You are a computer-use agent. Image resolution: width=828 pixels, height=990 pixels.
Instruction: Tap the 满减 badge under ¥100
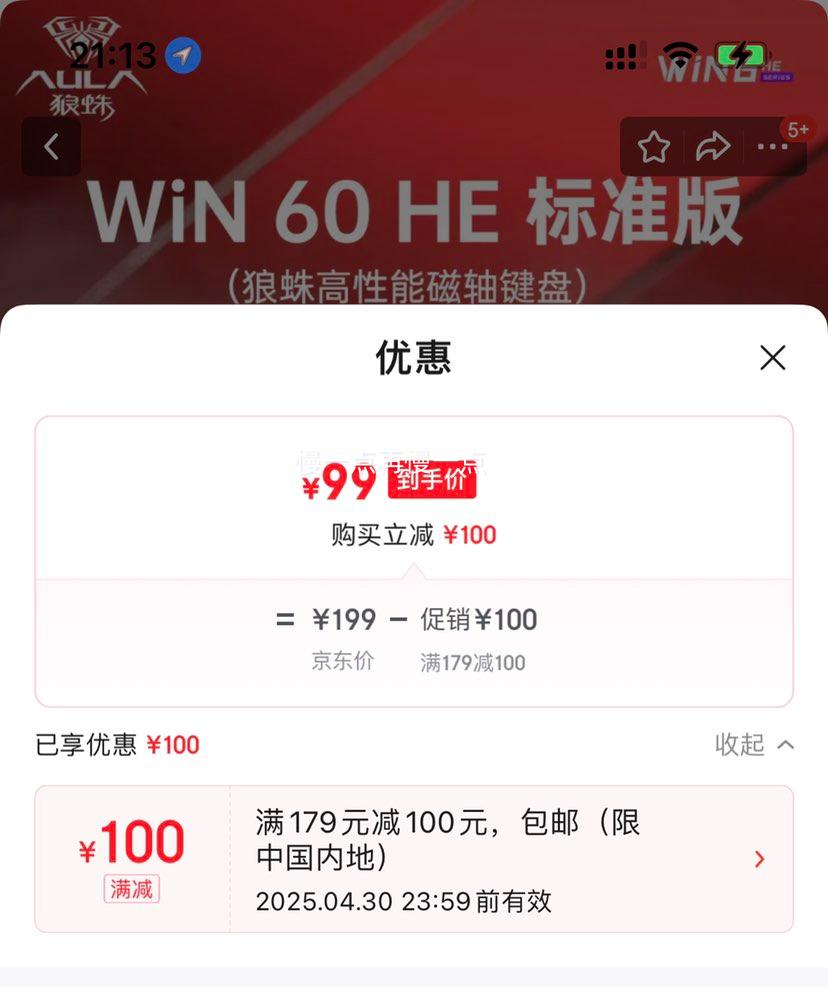pos(131,890)
